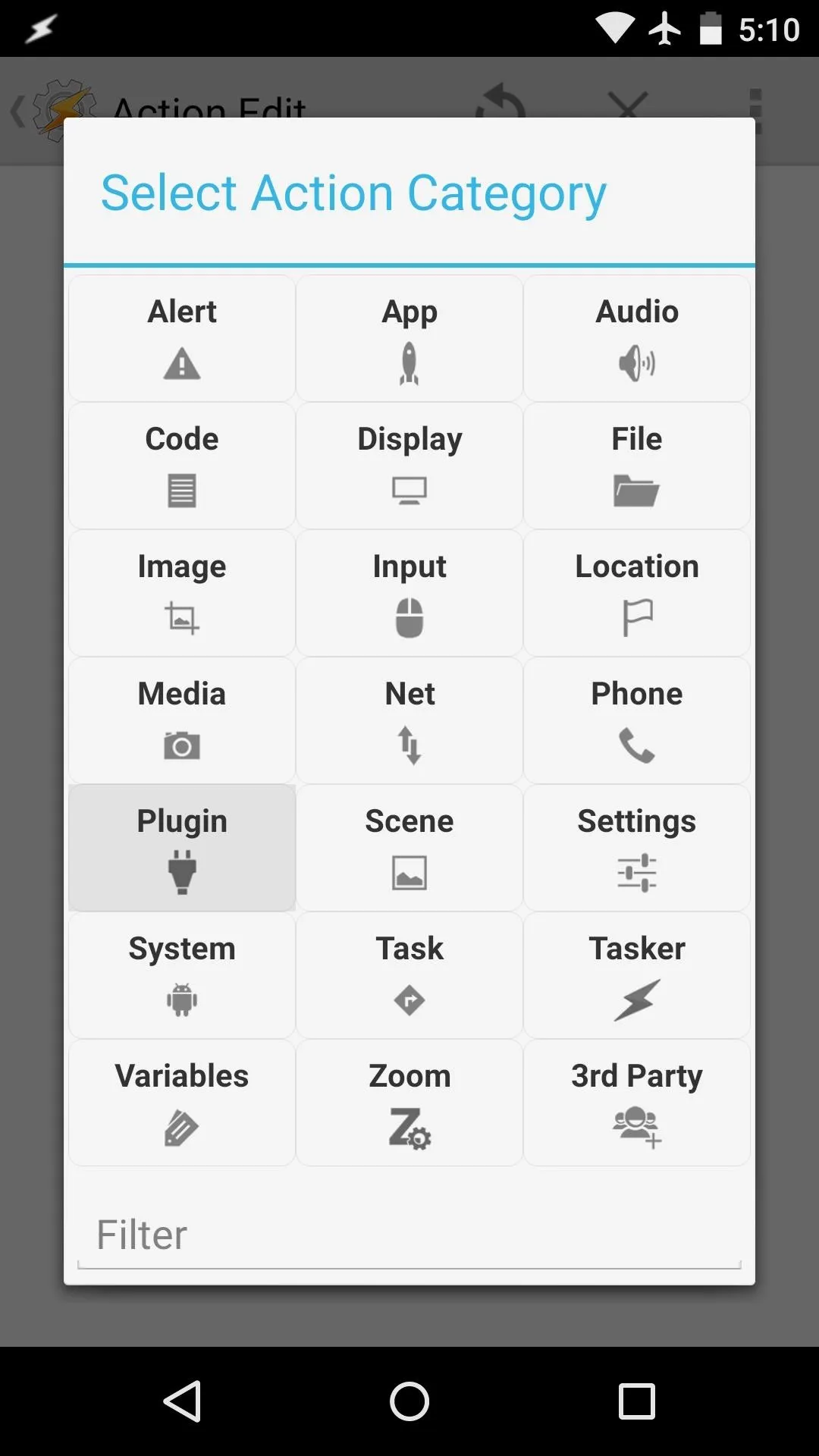Viewport: 819px width, 1456px height.
Task: Select the System category
Action: (182, 975)
